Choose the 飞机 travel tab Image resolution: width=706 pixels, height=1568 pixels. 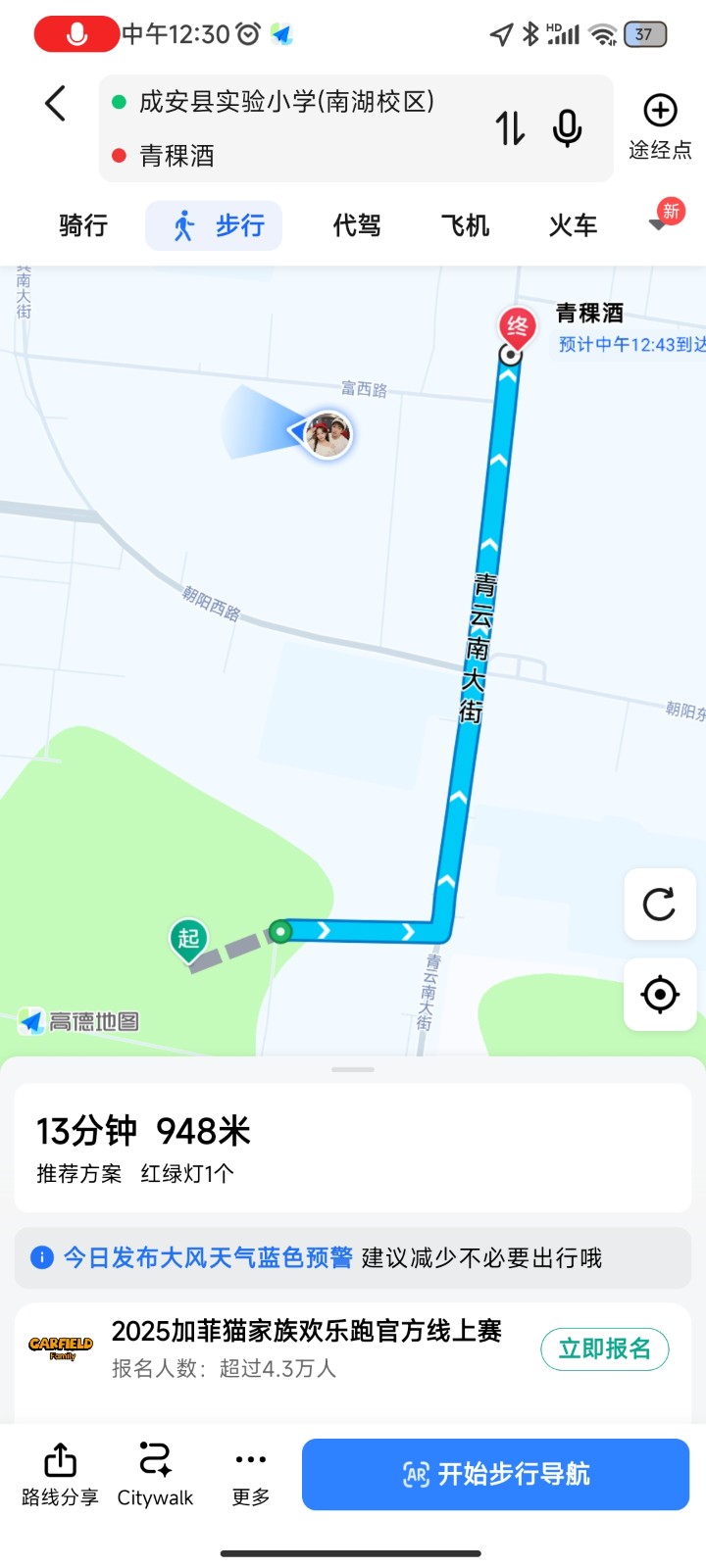pos(465,226)
